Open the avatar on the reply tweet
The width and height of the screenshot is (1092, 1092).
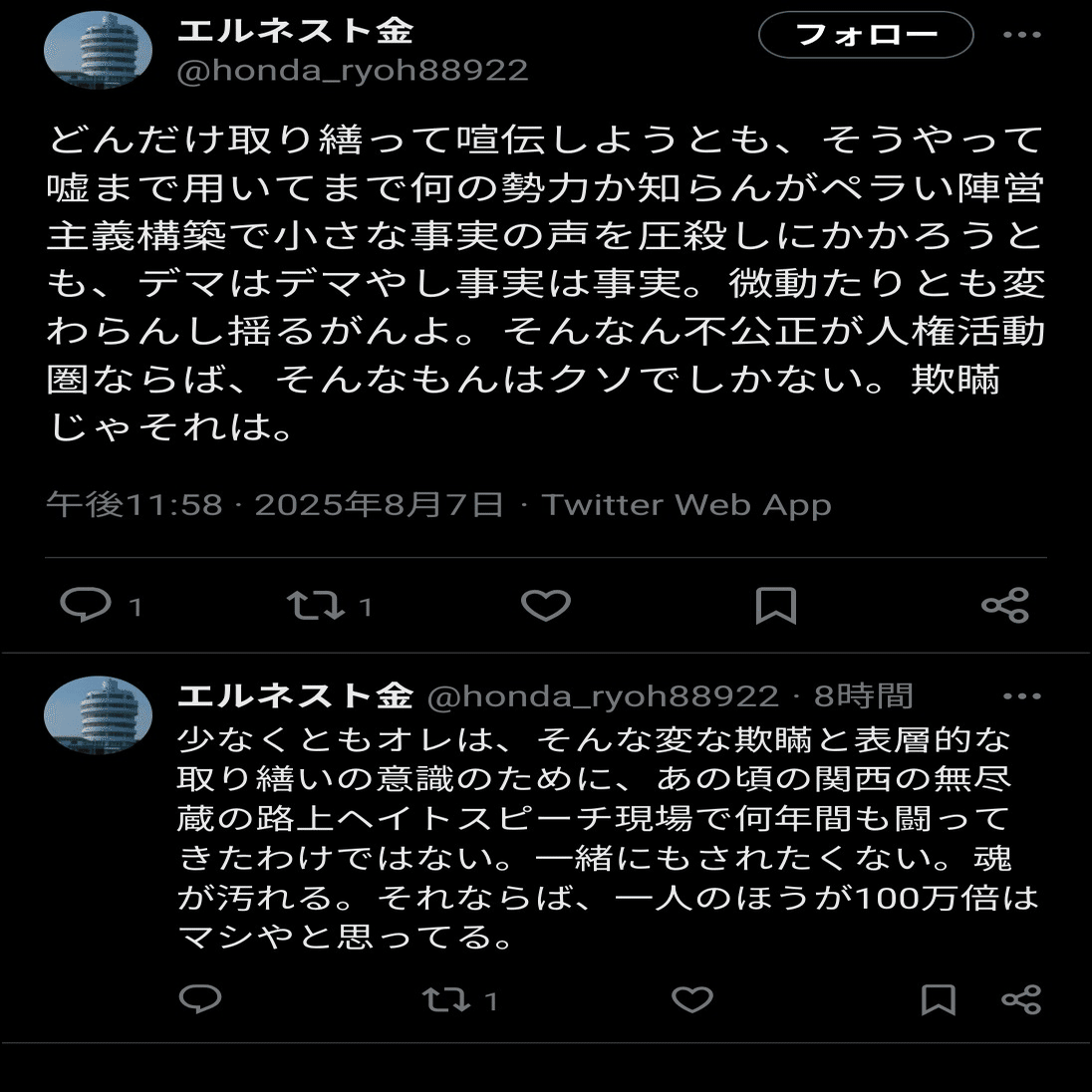pyautogui.click(x=99, y=715)
